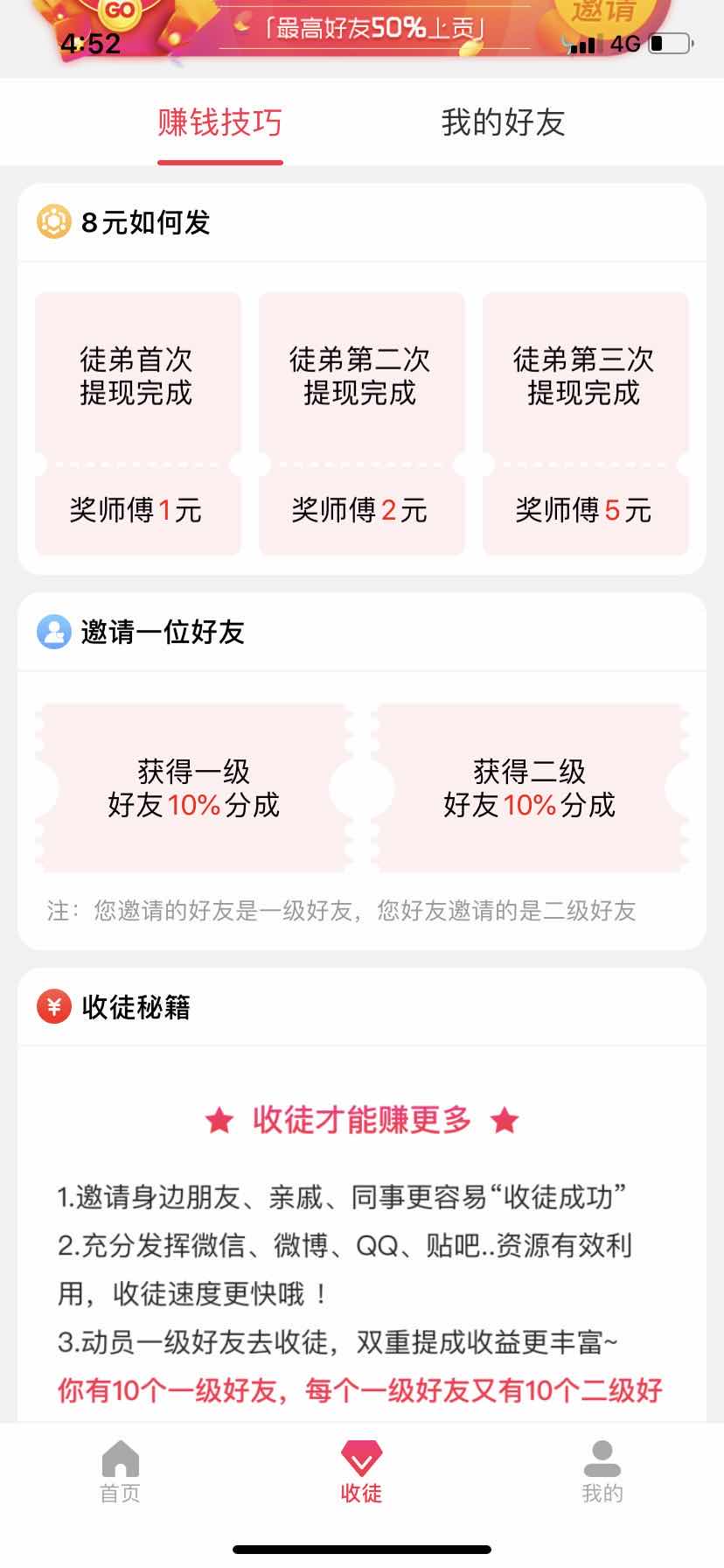Switch to the 我的好友 tab

coord(503,122)
